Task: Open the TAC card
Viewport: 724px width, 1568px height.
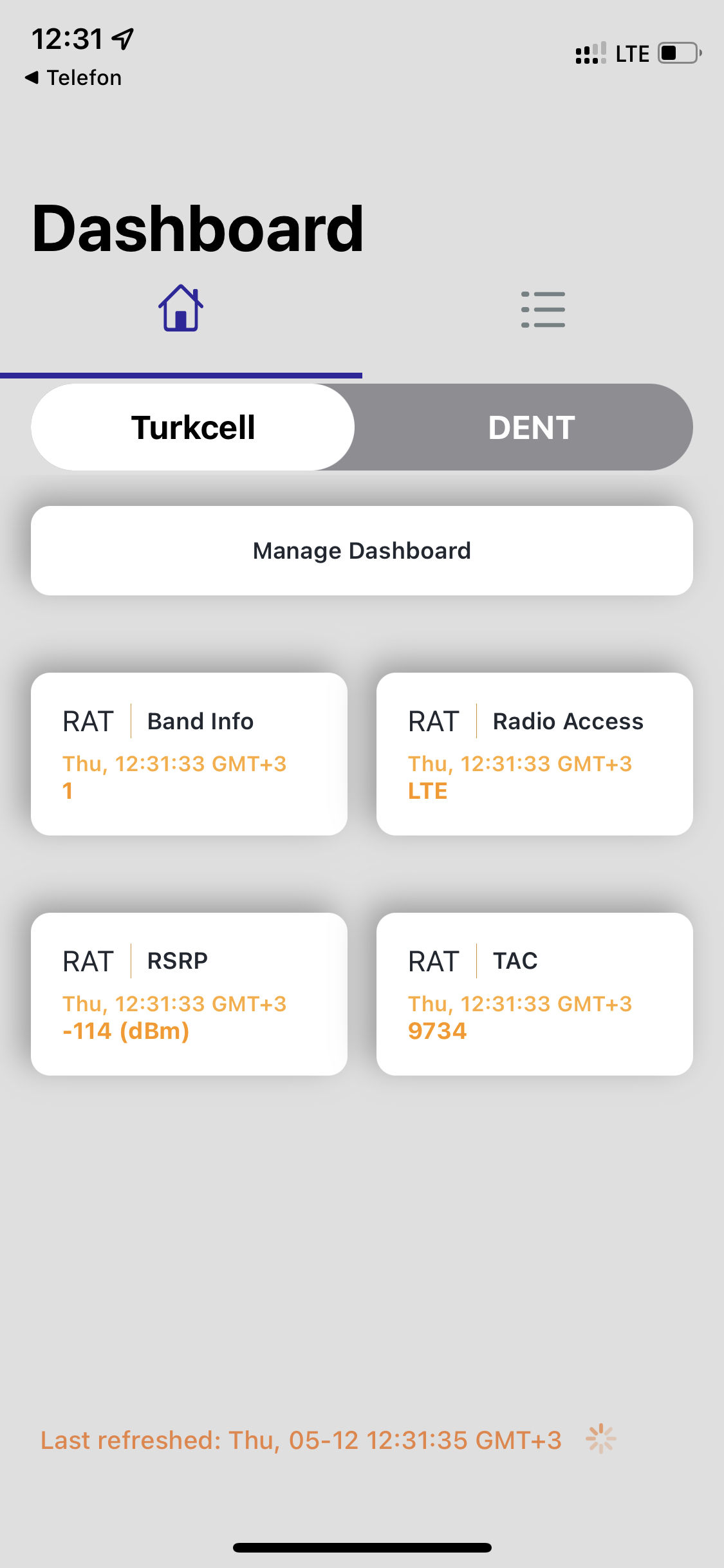Action: (x=535, y=994)
